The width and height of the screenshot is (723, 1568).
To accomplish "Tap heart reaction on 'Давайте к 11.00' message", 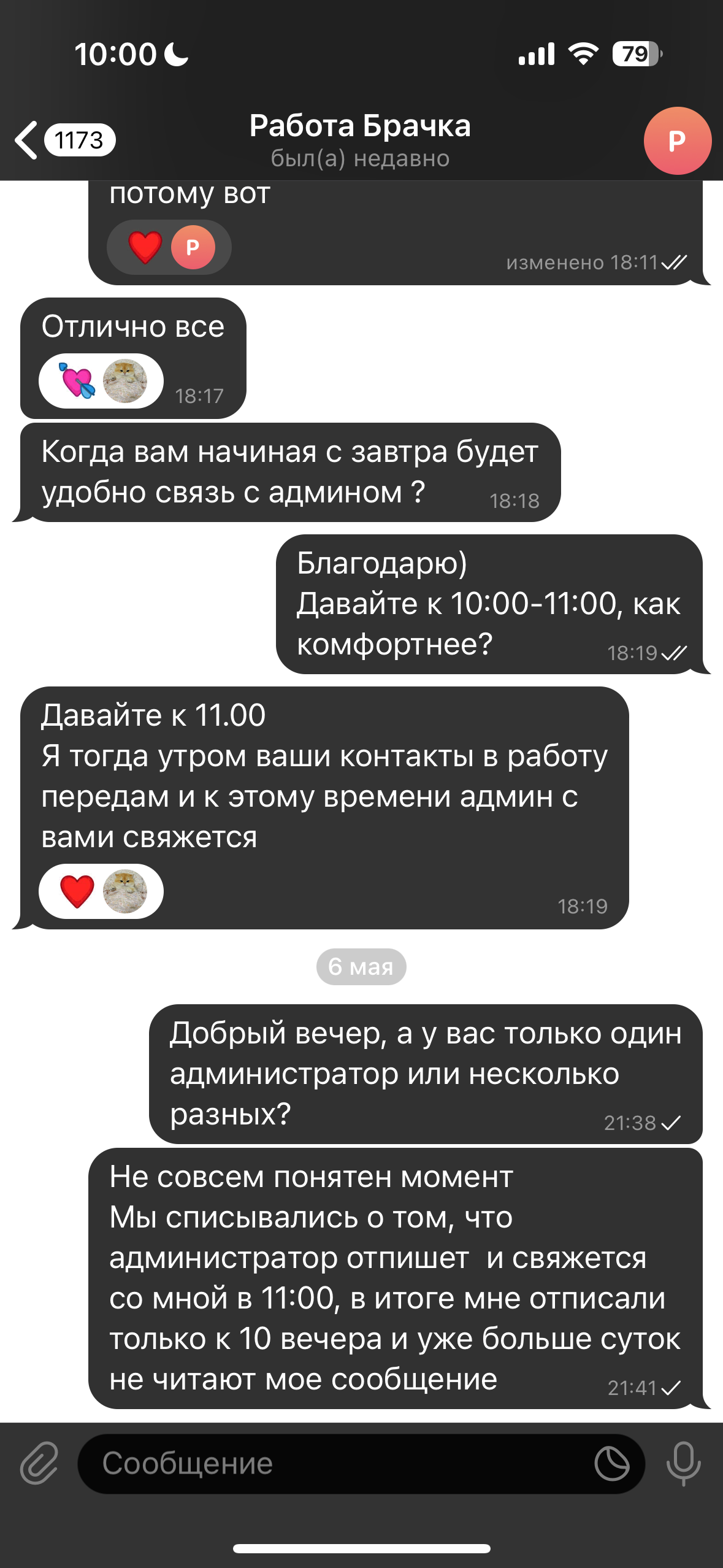I will (x=78, y=891).
